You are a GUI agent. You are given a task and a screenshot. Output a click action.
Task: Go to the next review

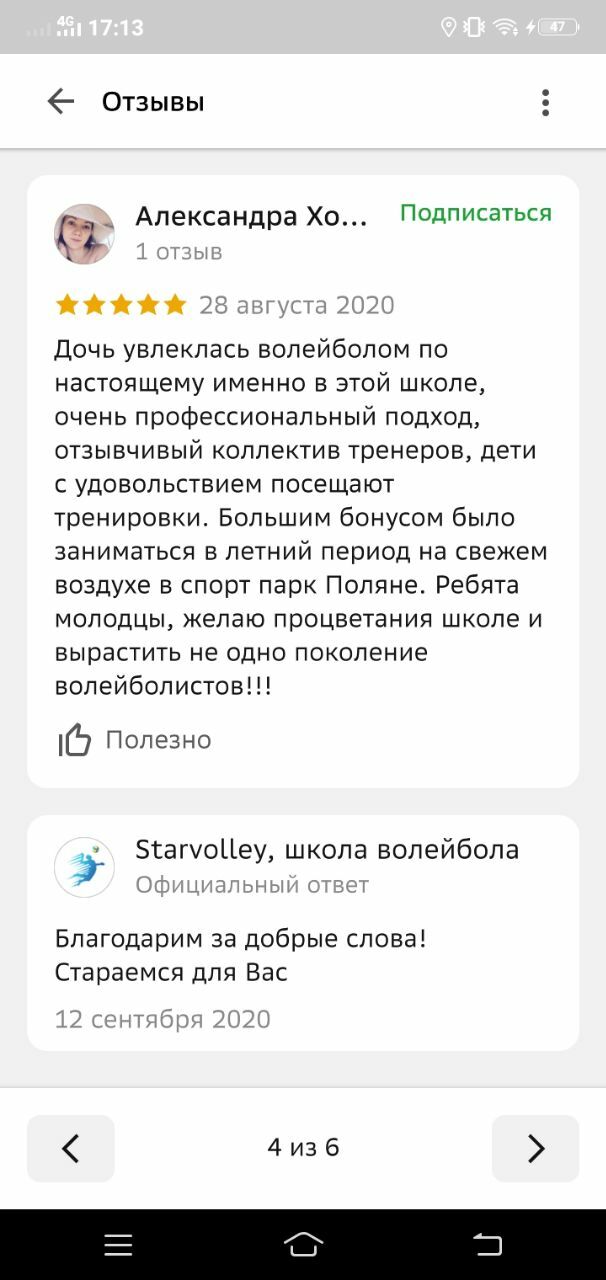coord(535,1148)
